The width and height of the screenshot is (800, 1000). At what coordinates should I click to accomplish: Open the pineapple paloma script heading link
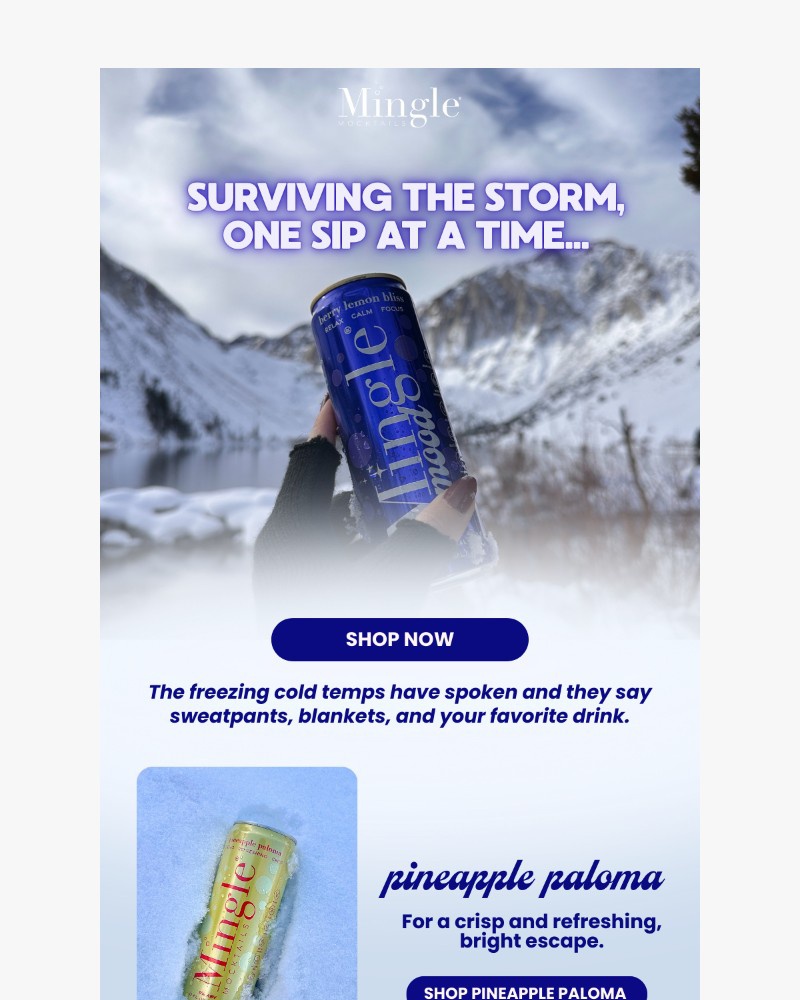524,877
